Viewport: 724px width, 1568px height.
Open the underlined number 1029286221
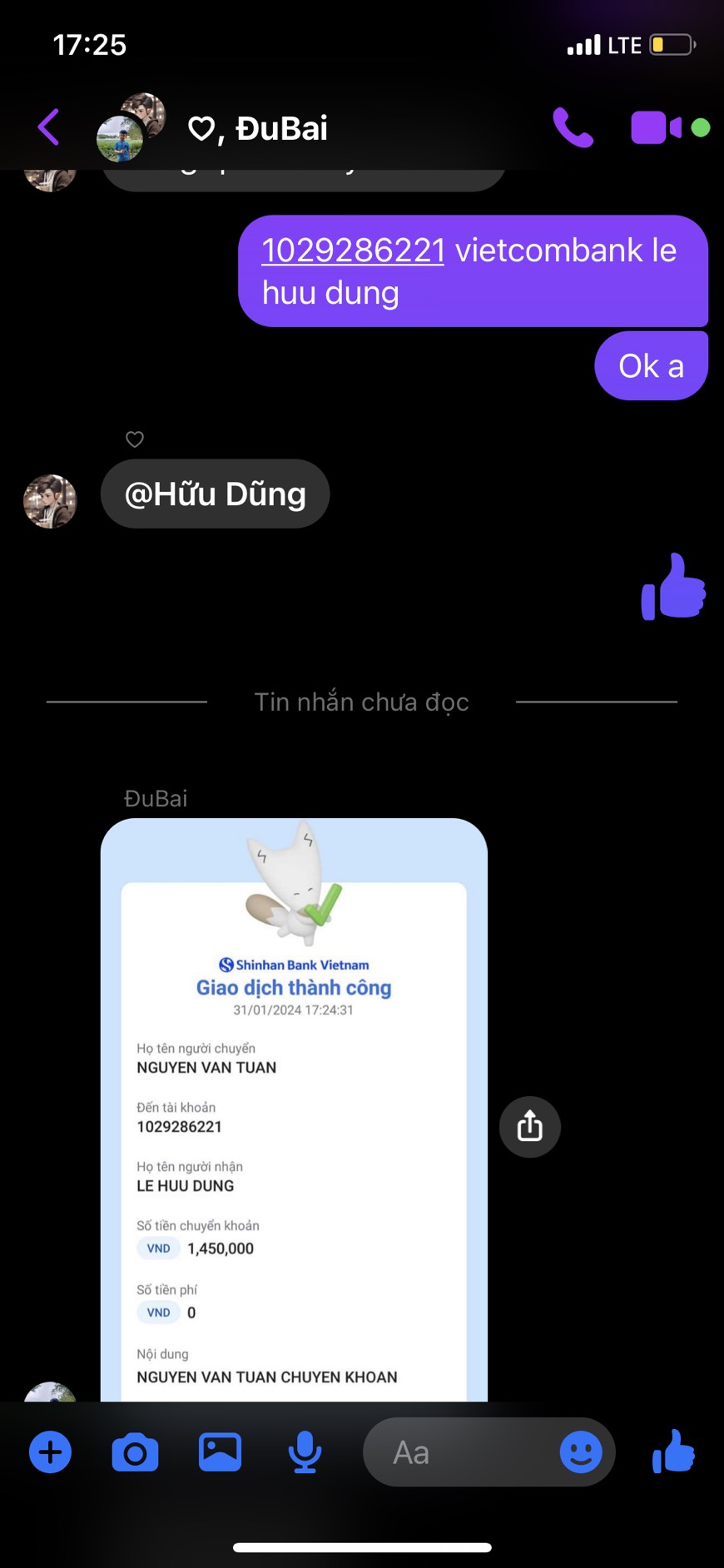[x=353, y=251]
